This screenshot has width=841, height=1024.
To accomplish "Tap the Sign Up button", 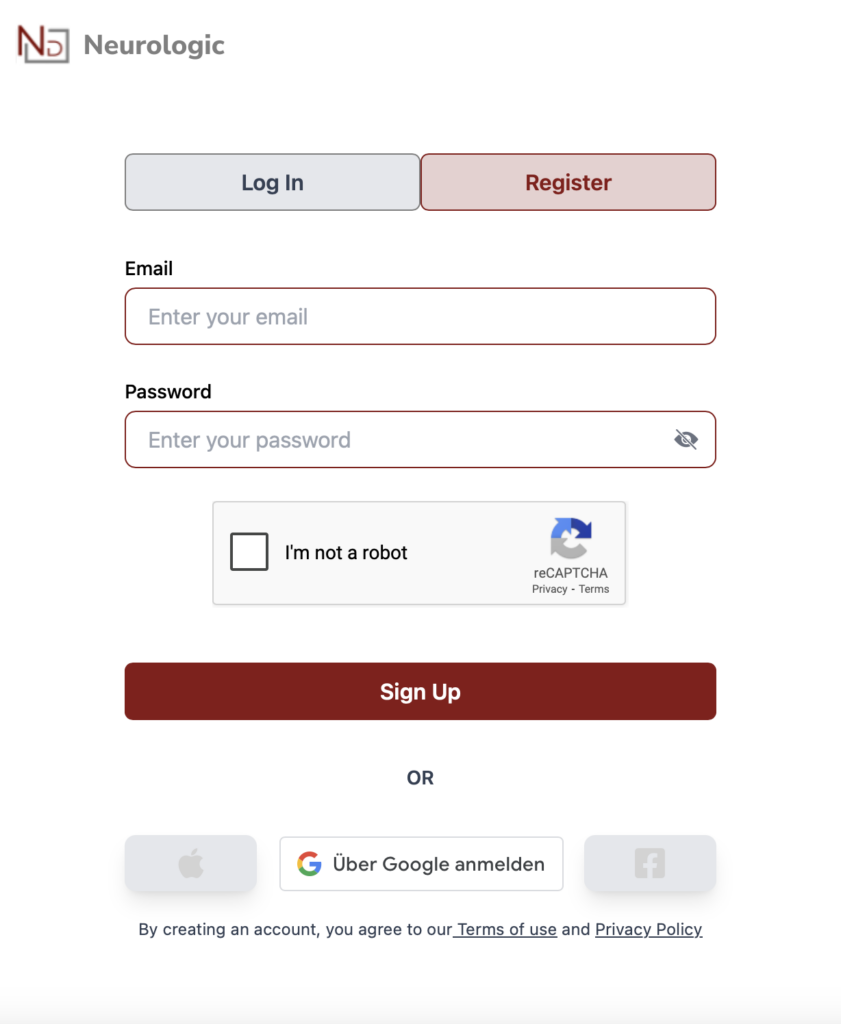I will 420,691.
